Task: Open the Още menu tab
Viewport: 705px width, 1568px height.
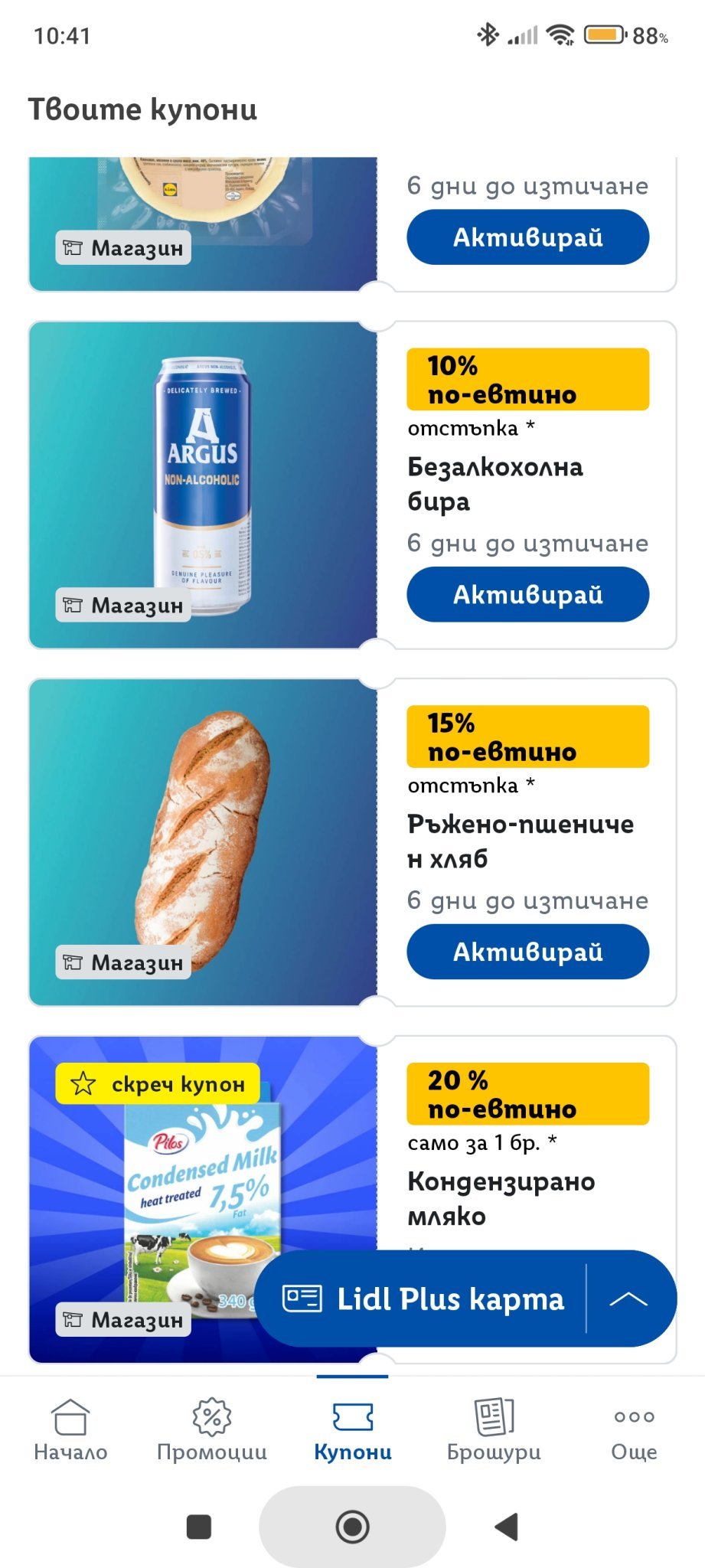Action: point(634,1429)
